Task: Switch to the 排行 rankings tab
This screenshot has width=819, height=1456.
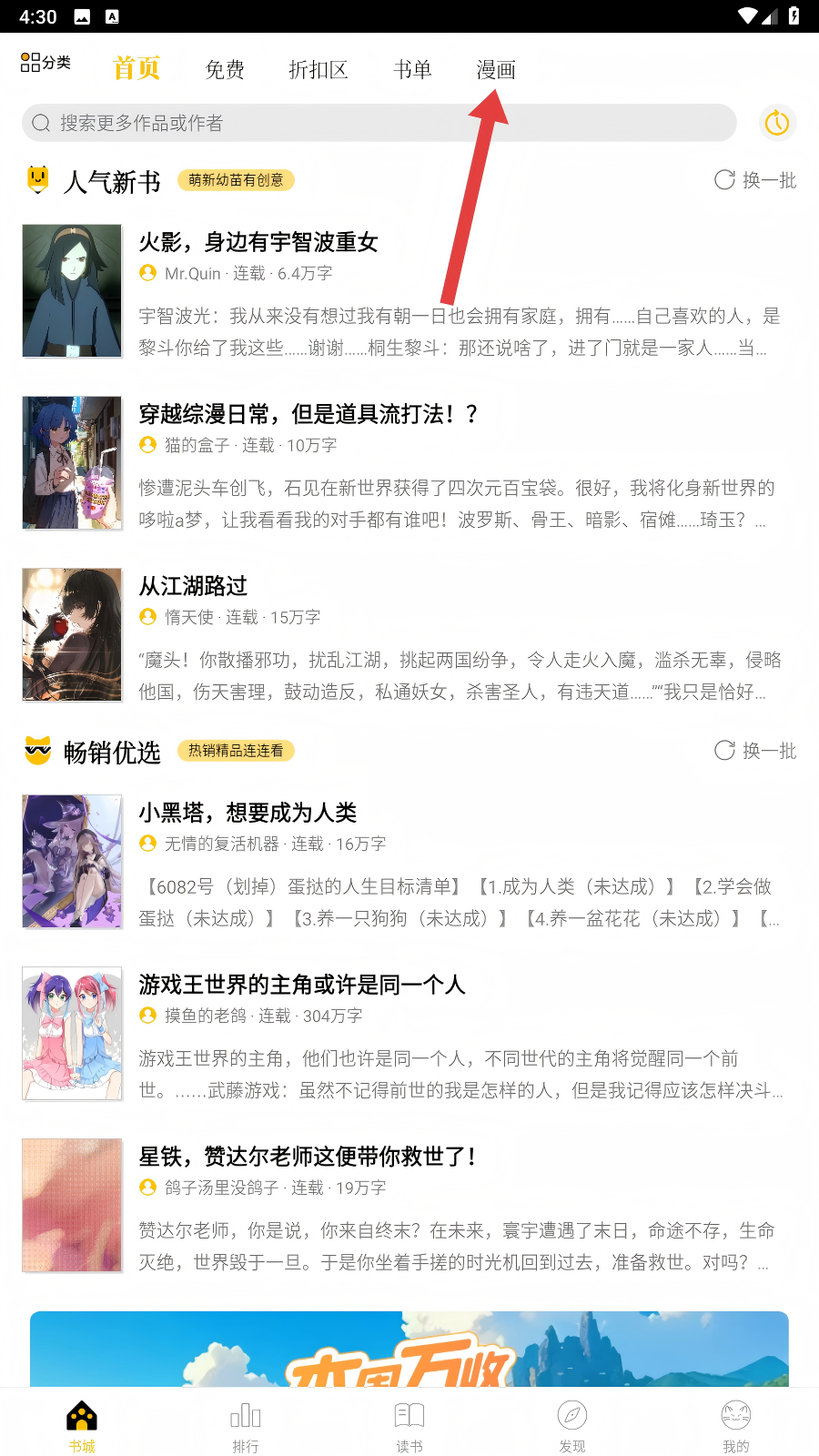Action: [246, 1425]
